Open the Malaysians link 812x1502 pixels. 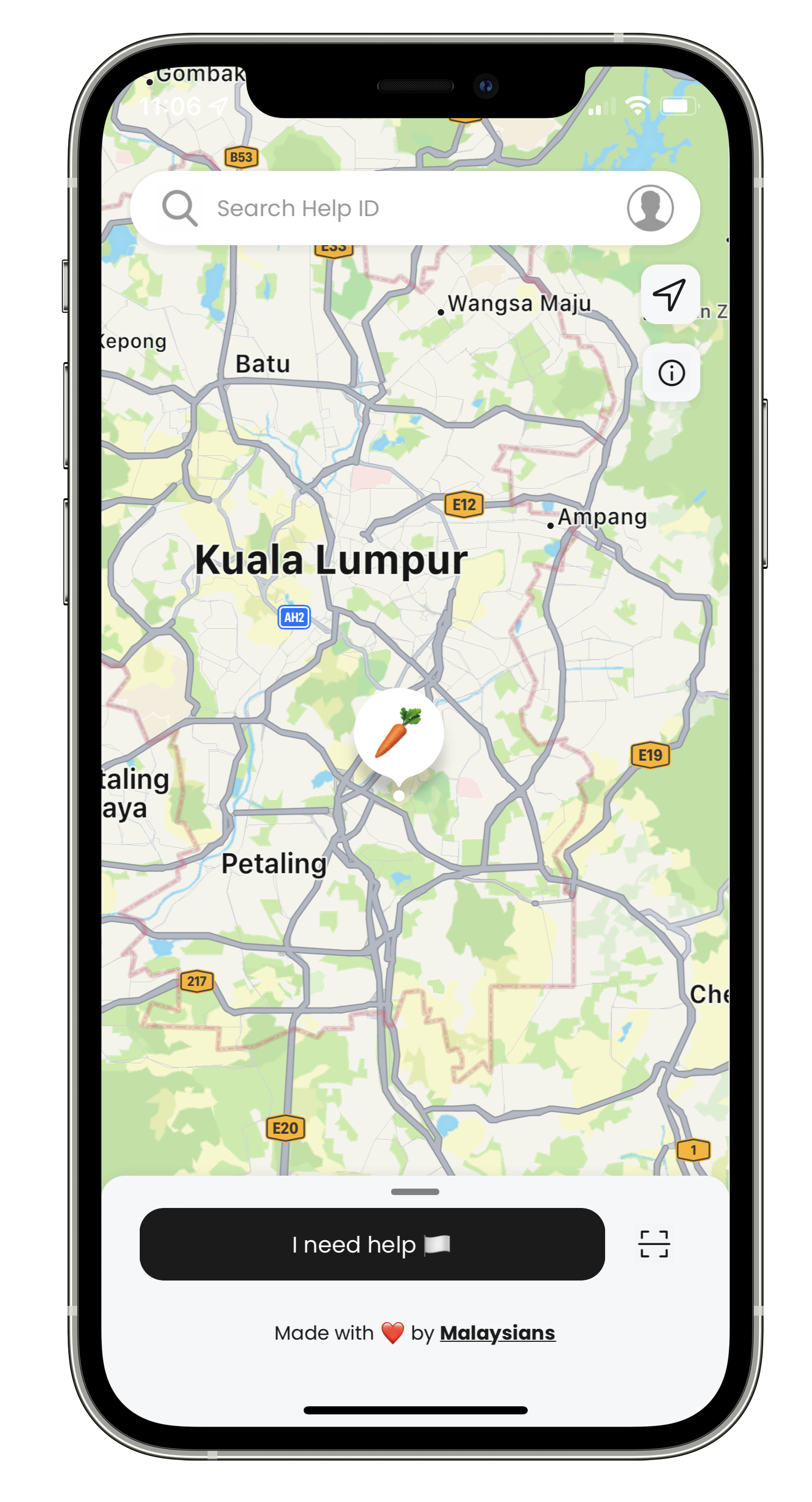[497, 1332]
